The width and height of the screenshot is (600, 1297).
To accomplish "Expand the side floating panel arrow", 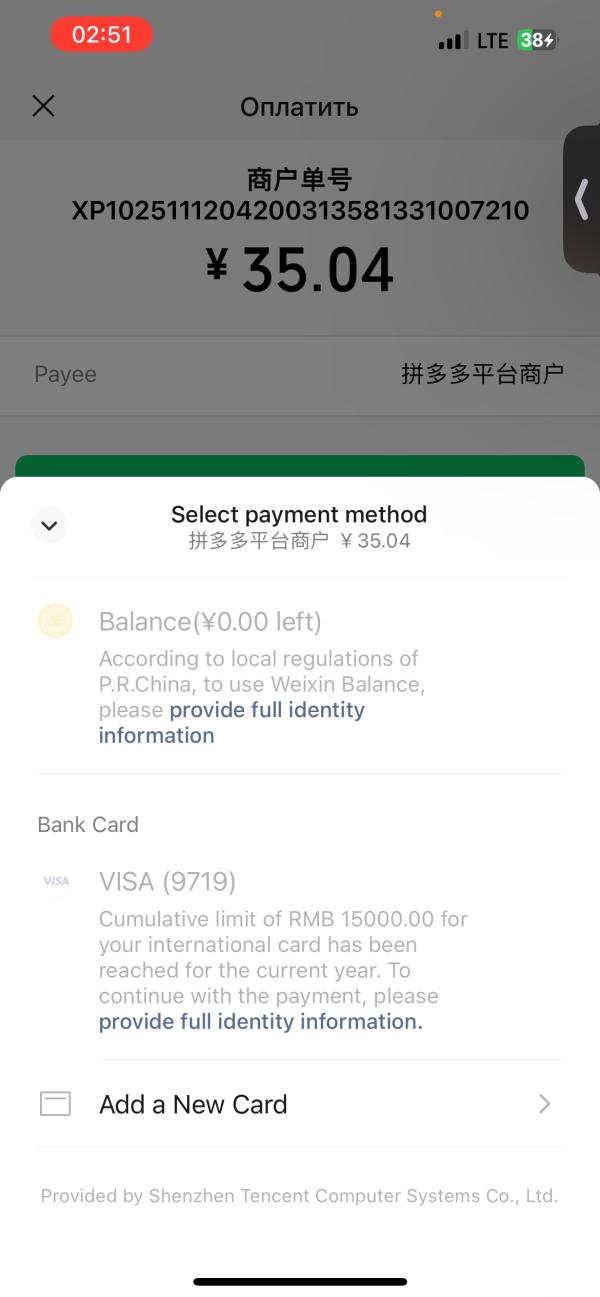I will (x=582, y=199).
